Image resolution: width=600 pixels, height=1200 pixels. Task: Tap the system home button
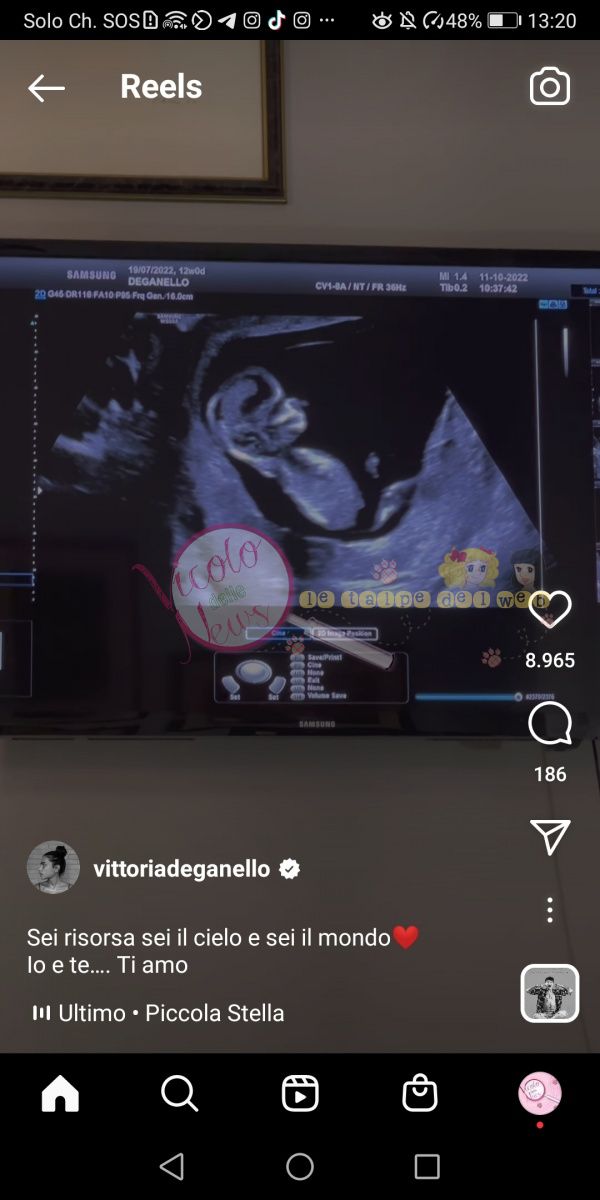coord(300,1166)
